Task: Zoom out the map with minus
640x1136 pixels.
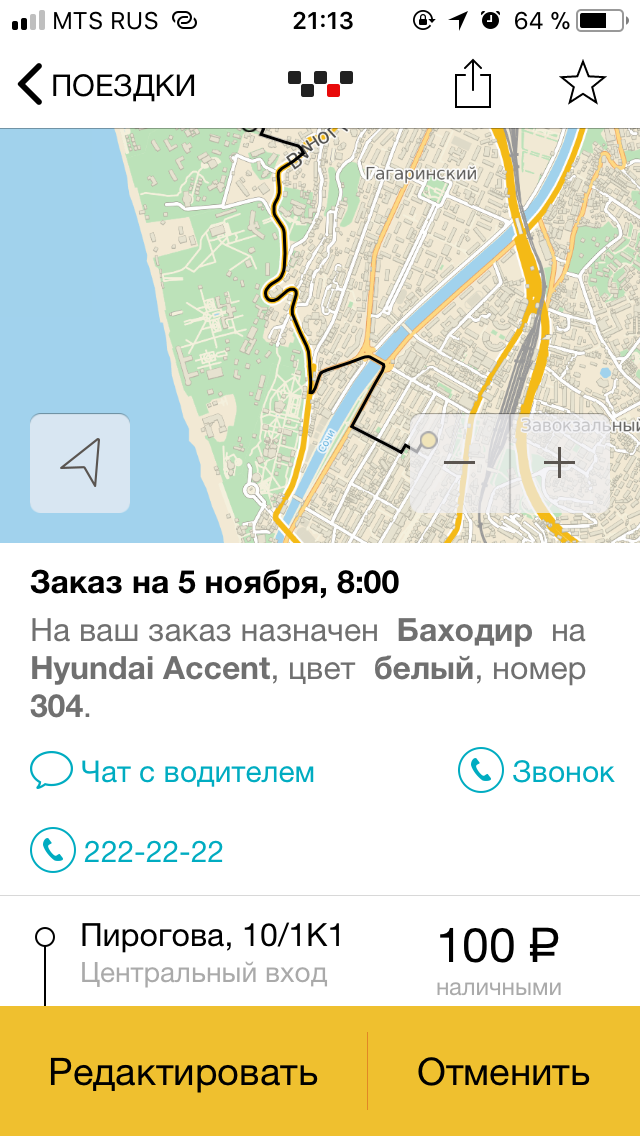Action: [460, 463]
